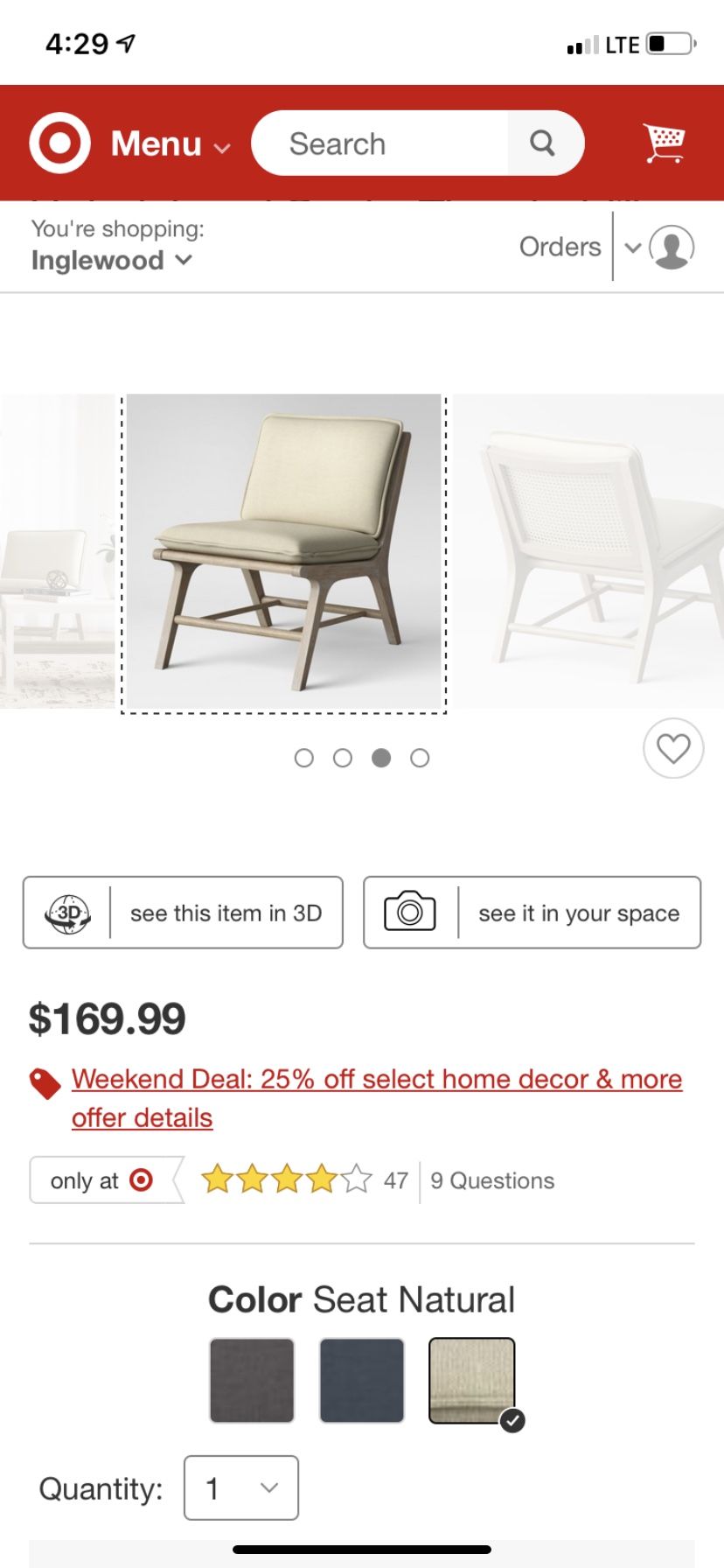The image size is (724, 1568).
Task: Go to Target home via bullseye logo
Action: coord(59,143)
